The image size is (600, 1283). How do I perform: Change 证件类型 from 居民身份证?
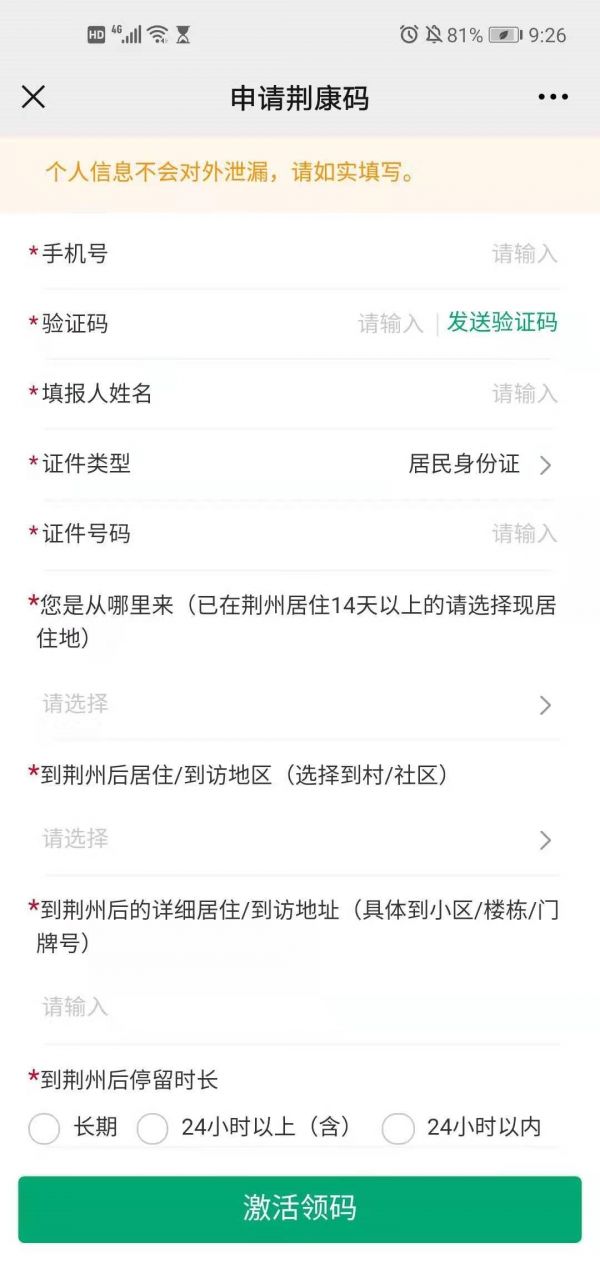coord(480,464)
